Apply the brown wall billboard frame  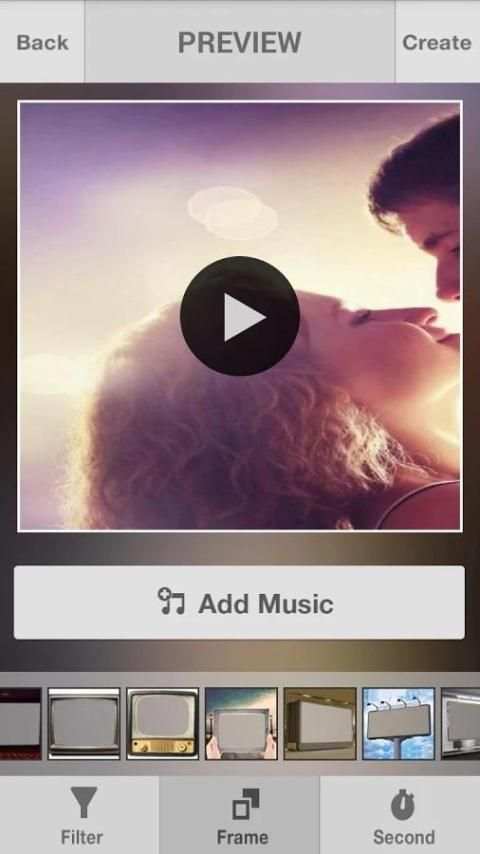click(x=320, y=723)
